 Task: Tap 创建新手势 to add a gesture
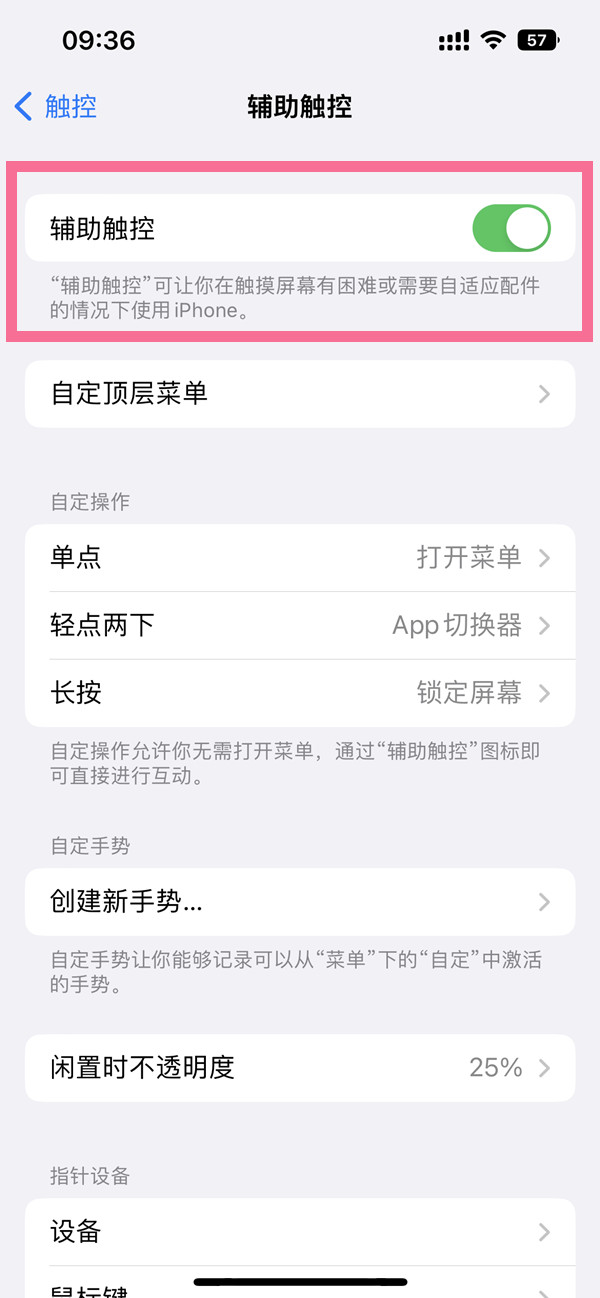click(x=300, y=902)
